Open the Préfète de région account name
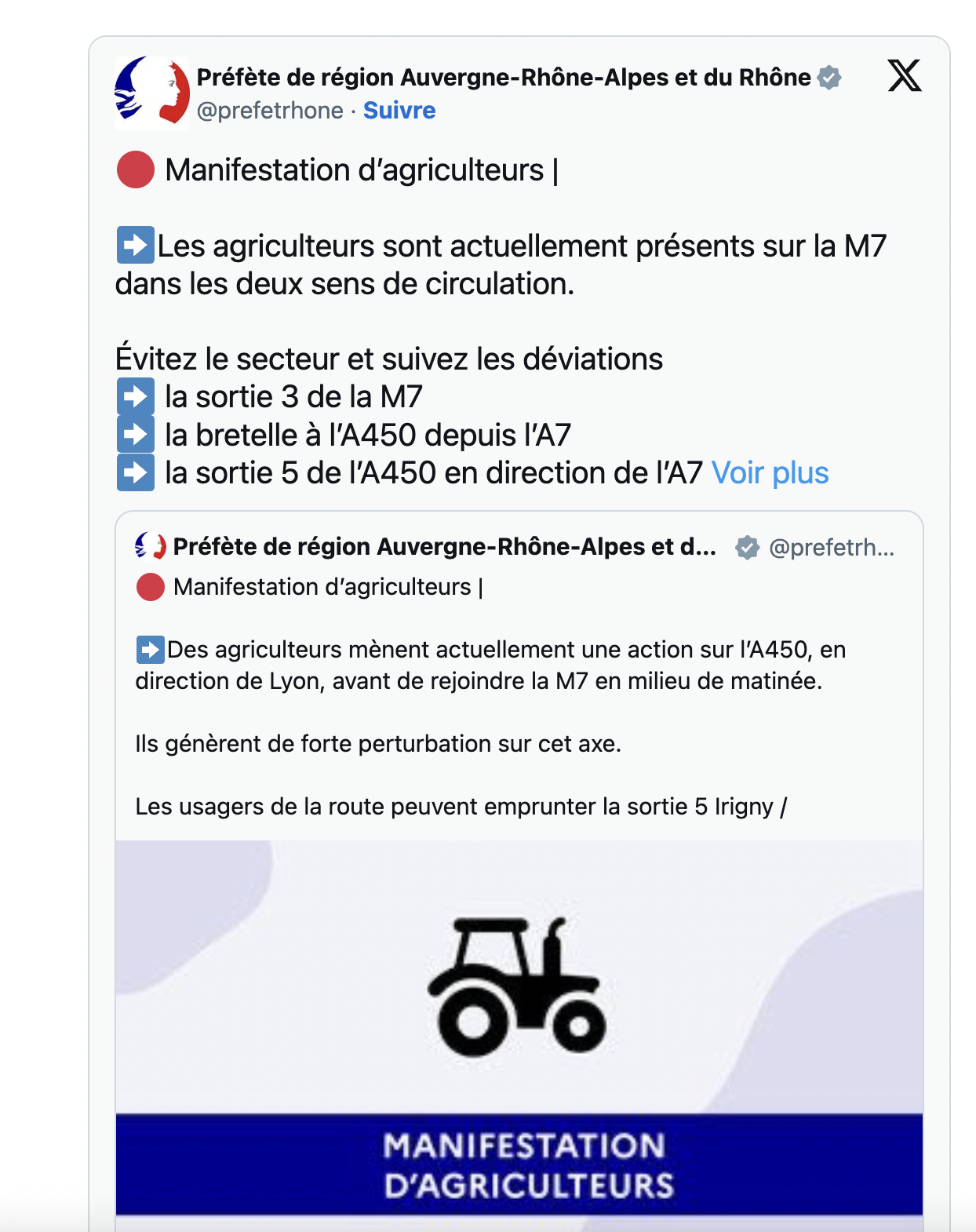Screen dimensions: 976x1232 tap(503, 77)
